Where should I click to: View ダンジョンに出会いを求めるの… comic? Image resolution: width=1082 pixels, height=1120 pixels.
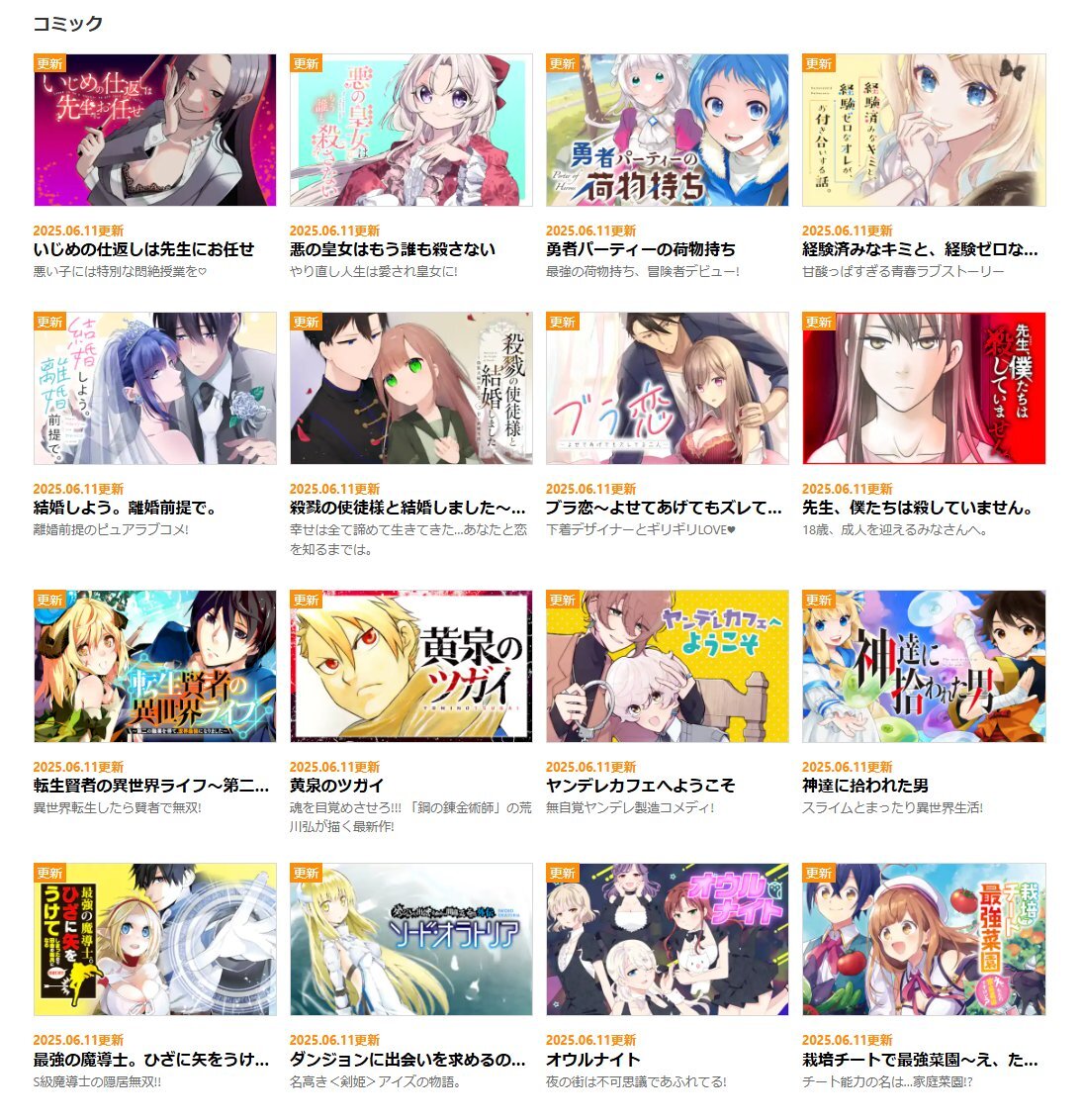click(x=410, y=940)
